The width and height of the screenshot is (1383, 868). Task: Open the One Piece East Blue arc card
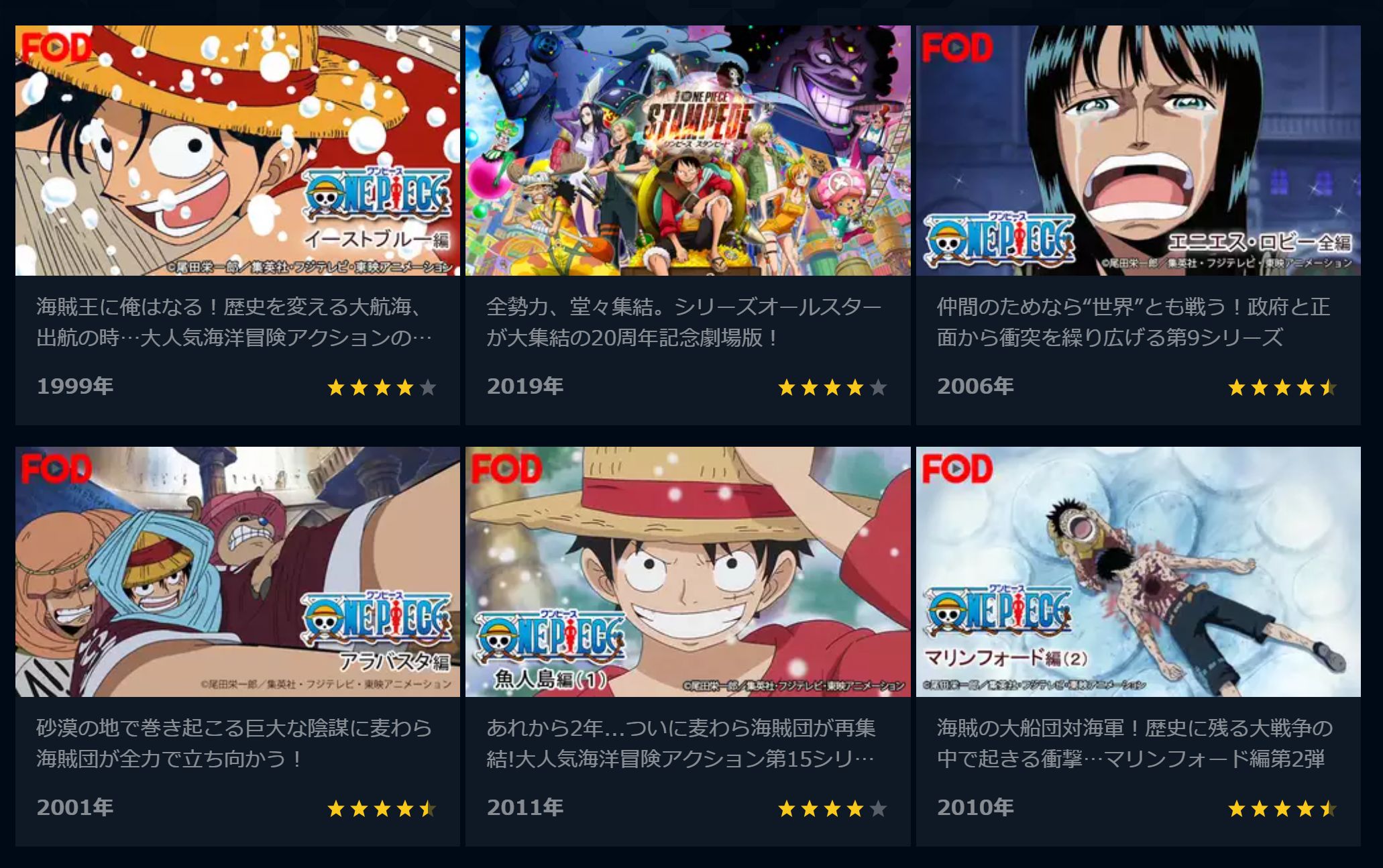pos(237,151)
